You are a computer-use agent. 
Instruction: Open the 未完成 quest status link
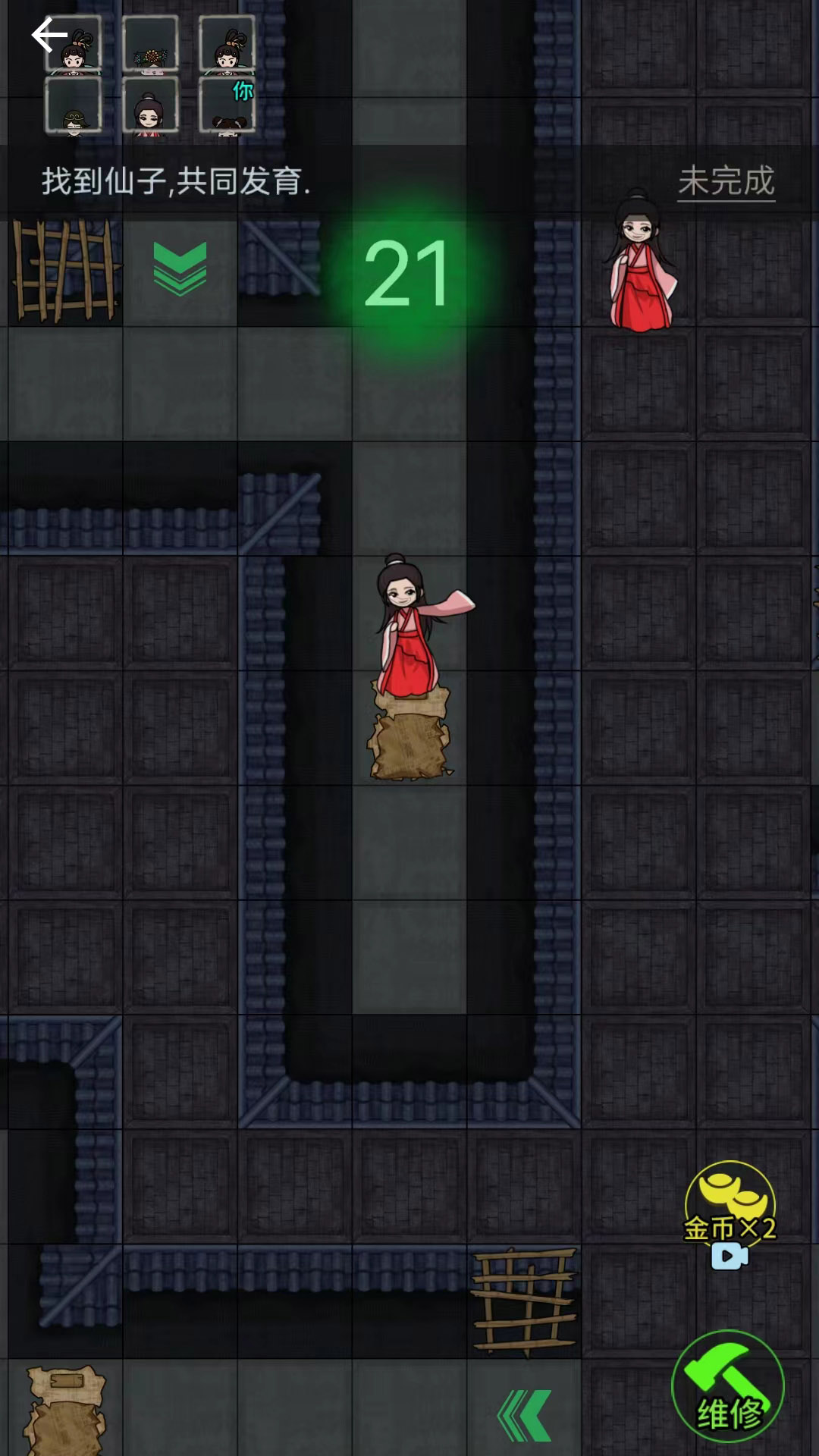pyautogui.click(x=726, y=181)
